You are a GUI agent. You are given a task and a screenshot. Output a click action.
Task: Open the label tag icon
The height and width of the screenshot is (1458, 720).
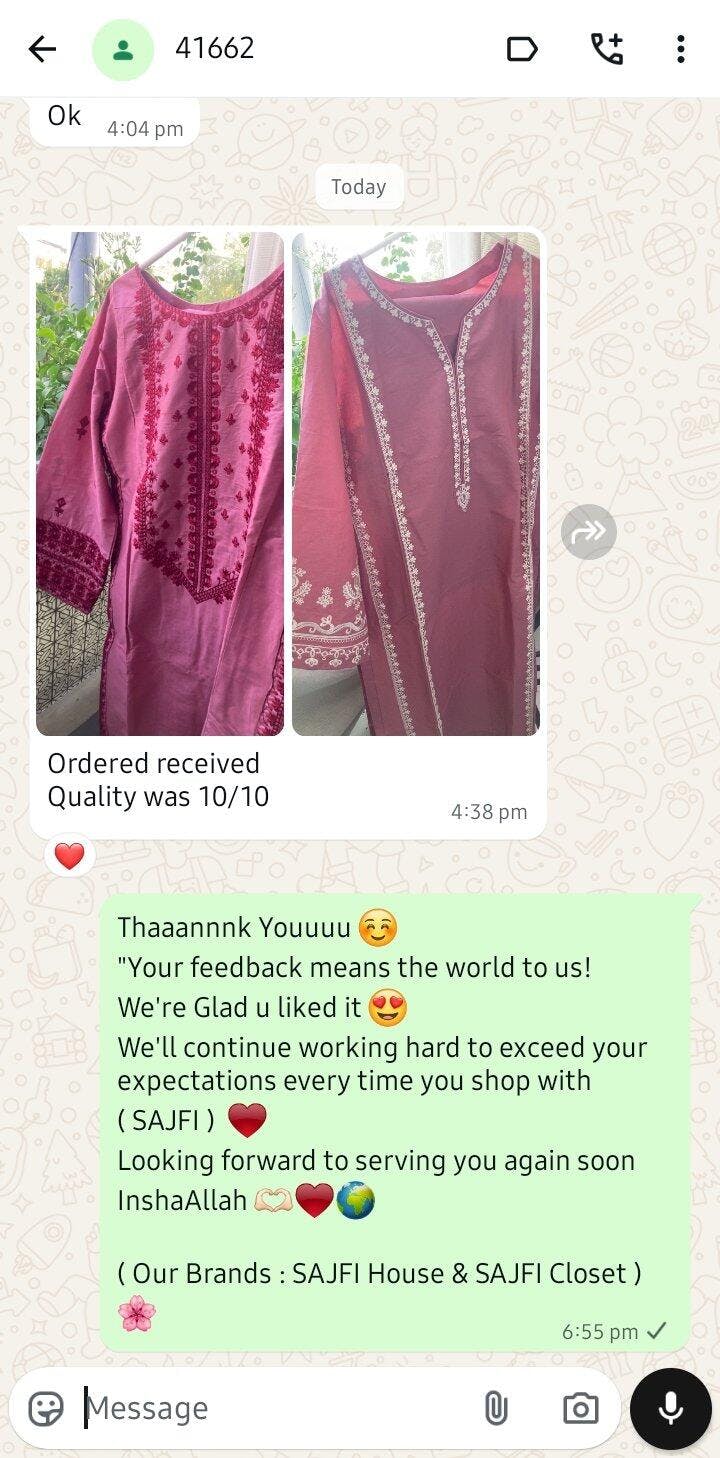point(522,49)
